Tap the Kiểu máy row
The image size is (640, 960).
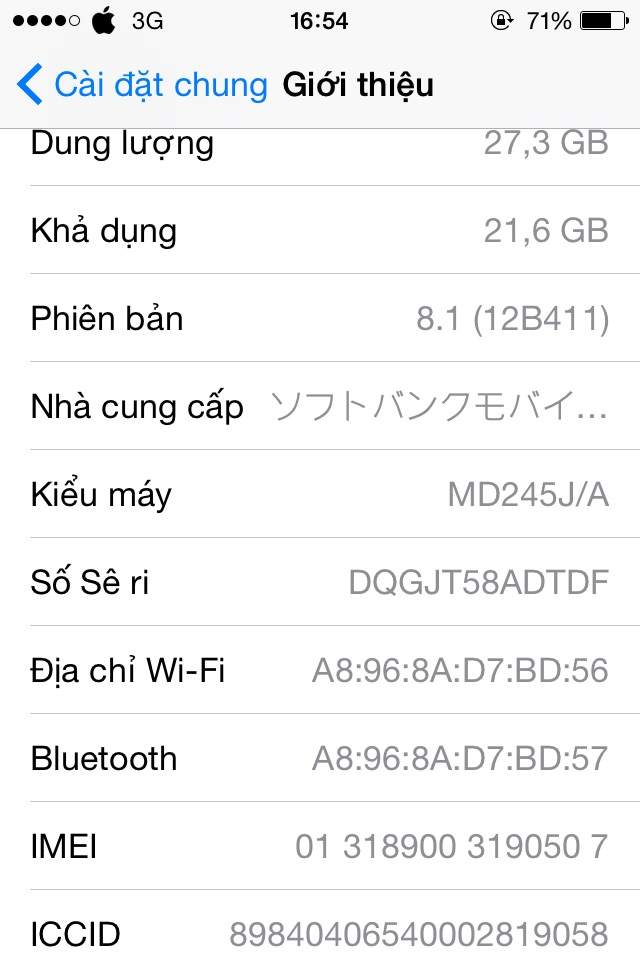(x=320, y=495)
